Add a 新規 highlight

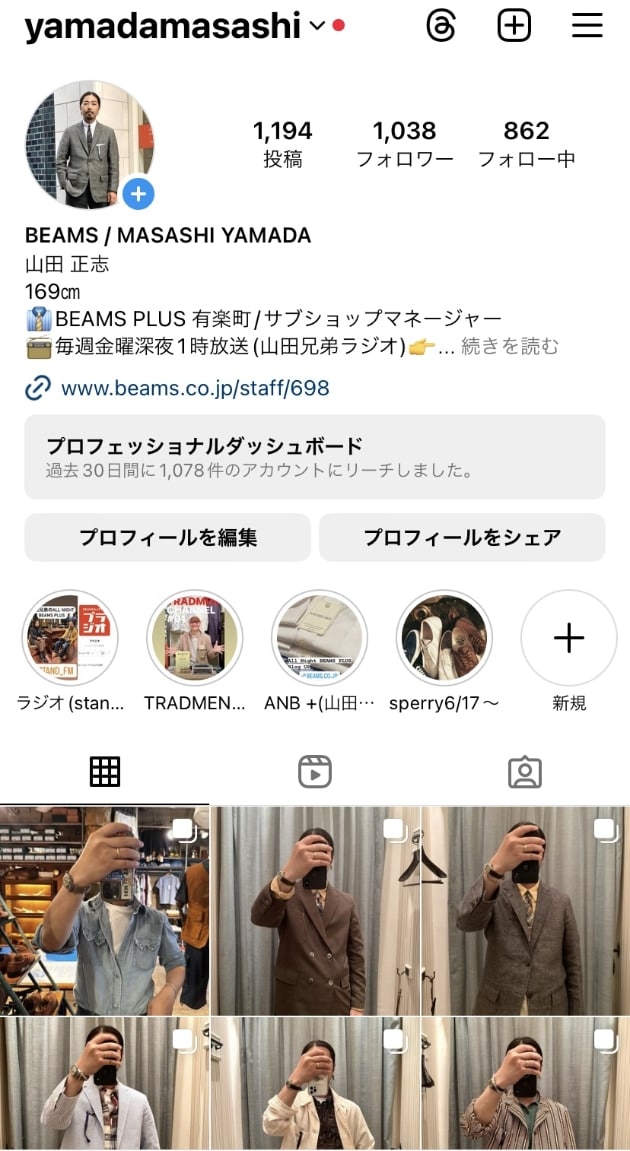click(568, 638)
